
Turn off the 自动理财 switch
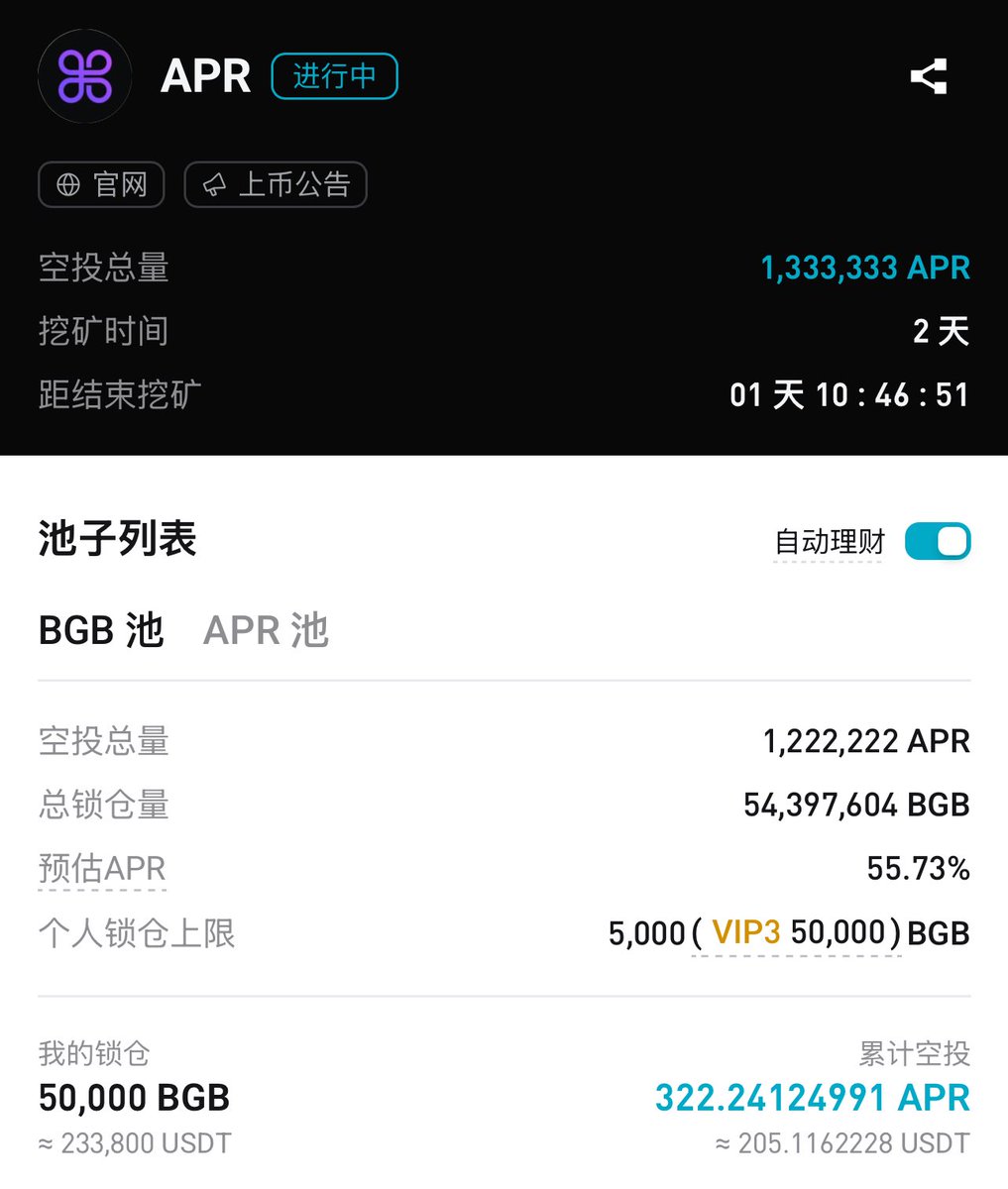pyautogui.click(x=937, y=542)
